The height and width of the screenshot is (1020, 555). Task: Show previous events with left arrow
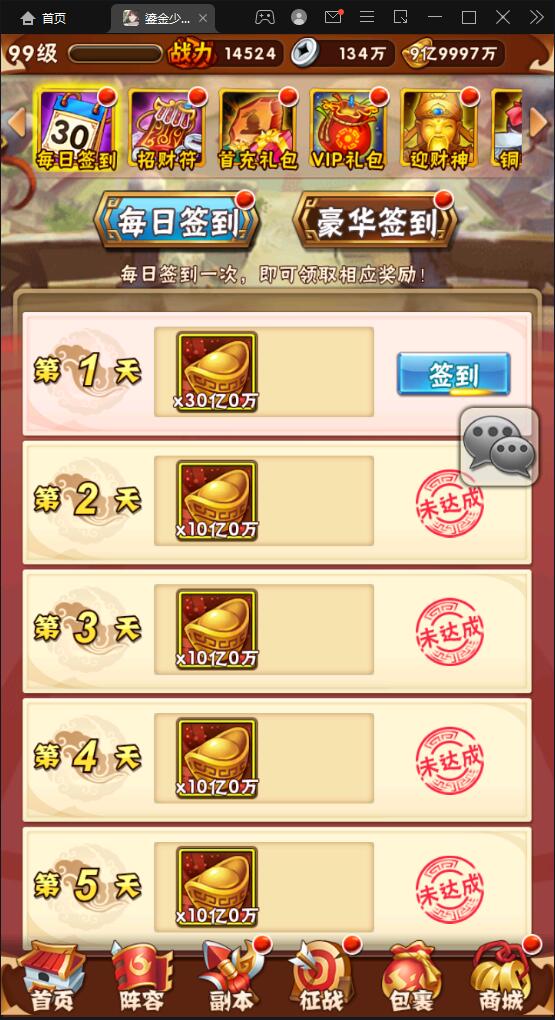pos(16,123)
